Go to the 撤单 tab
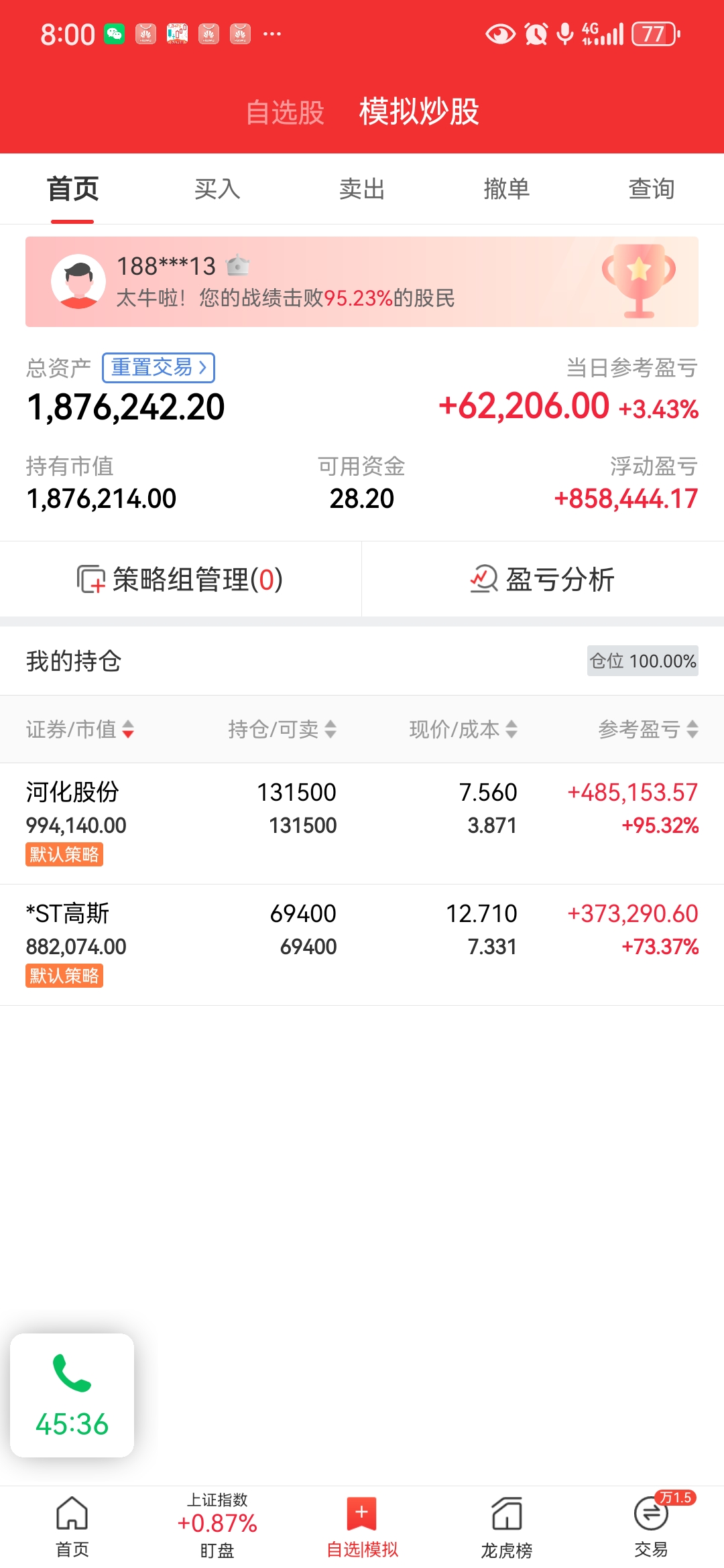The image size is (724, 1568). point(507,189)
